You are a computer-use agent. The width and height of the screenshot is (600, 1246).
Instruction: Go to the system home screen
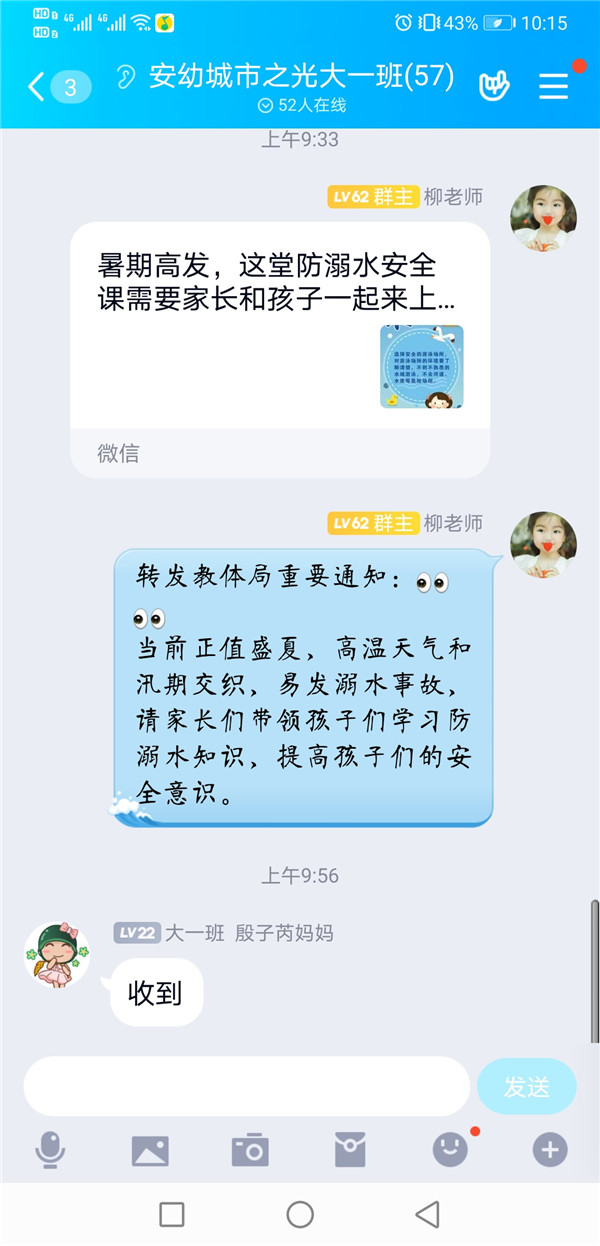[300, 1214]
